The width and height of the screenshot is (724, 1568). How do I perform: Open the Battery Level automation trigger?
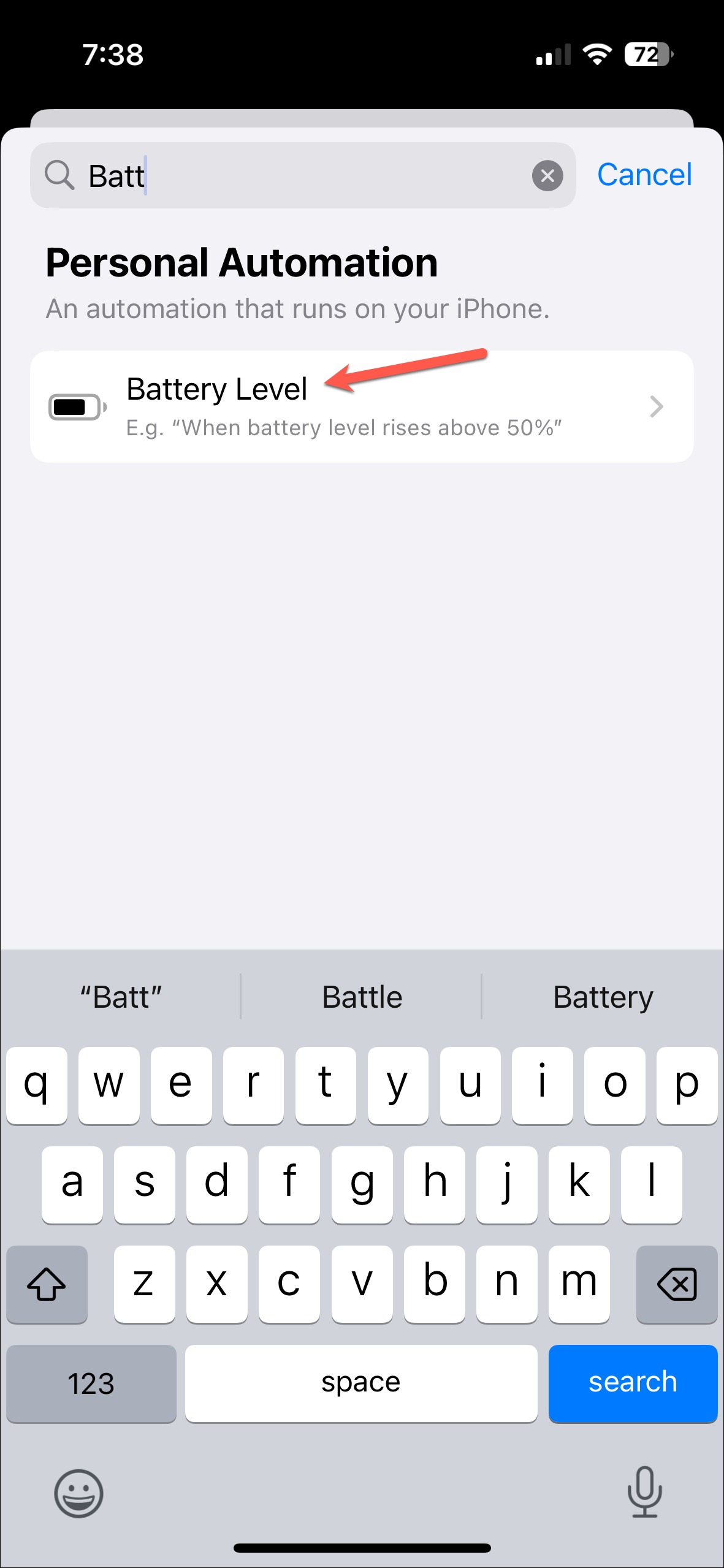(362, 406)
